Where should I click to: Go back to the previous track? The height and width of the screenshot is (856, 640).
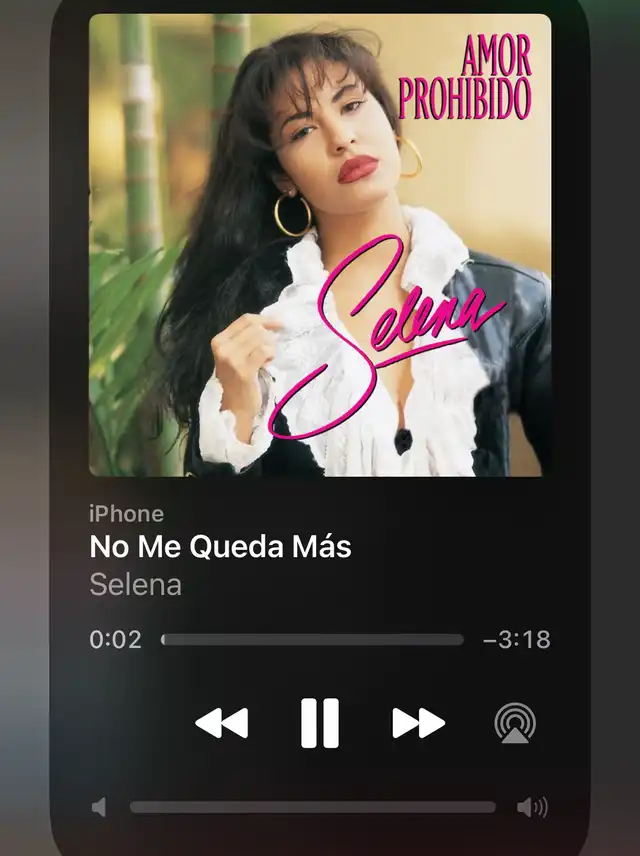pos(221,723)
